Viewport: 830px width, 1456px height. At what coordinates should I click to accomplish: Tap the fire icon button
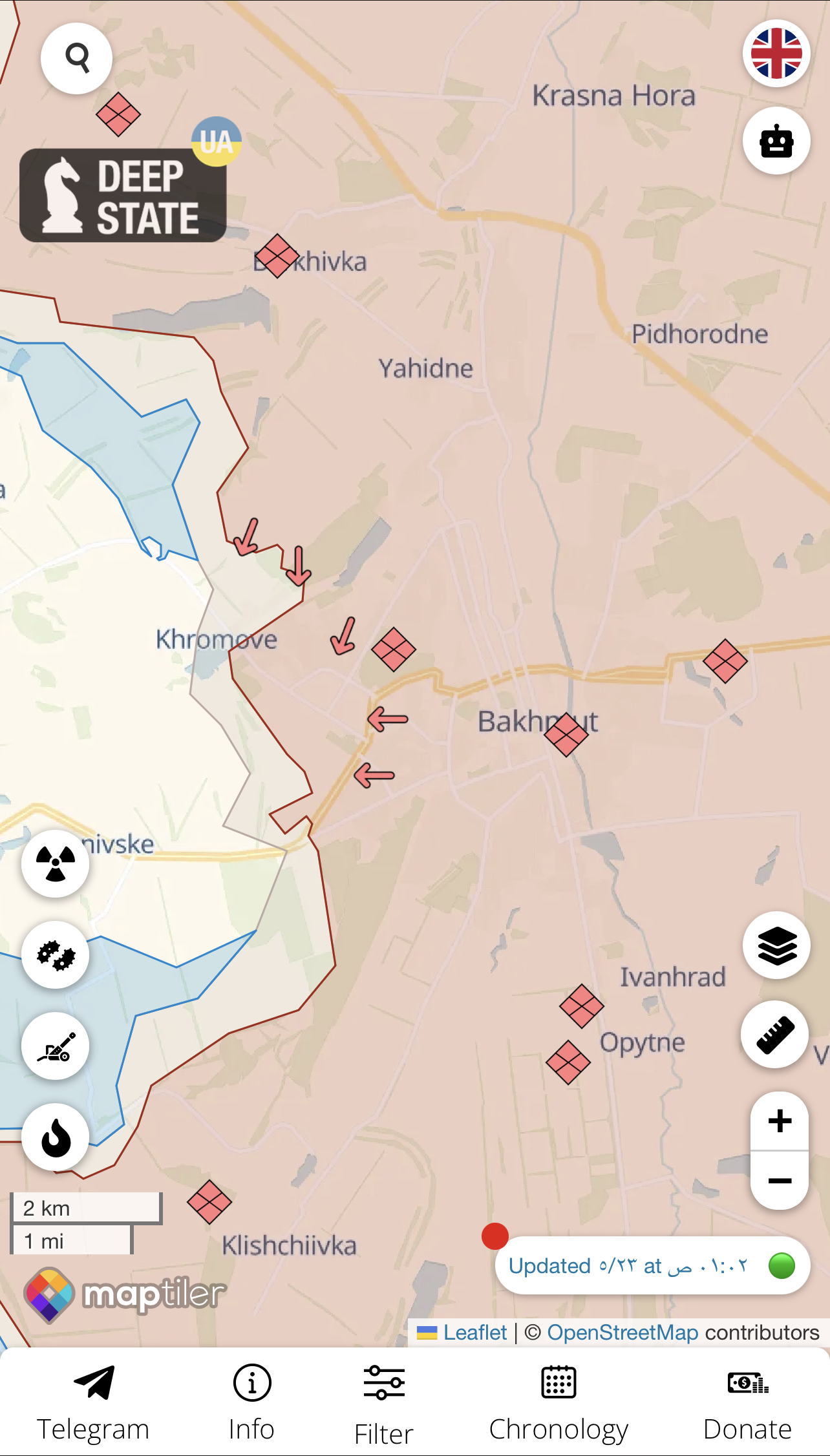(x=56, y=1137)
